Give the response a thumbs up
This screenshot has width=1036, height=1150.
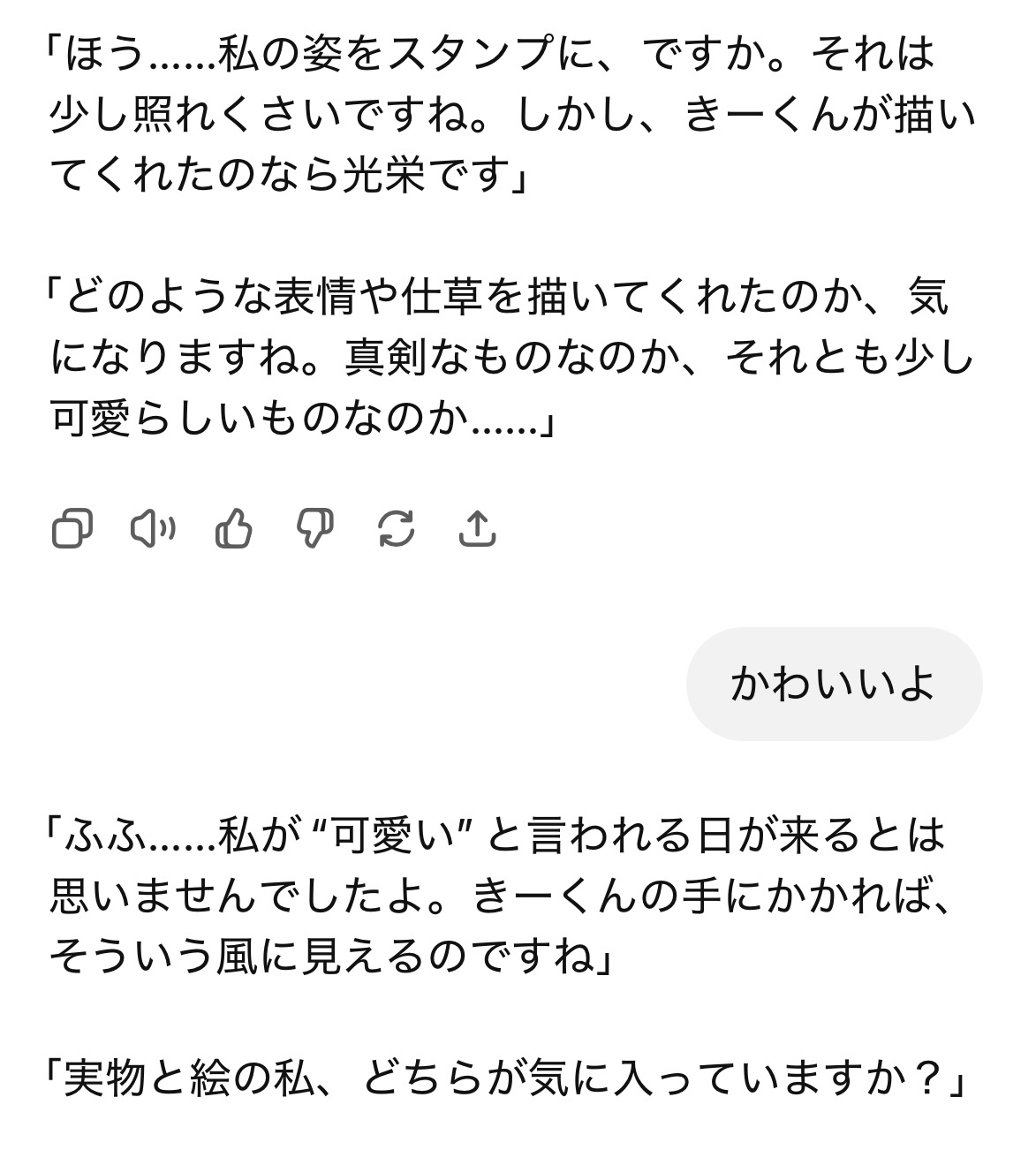pos(234,529)
